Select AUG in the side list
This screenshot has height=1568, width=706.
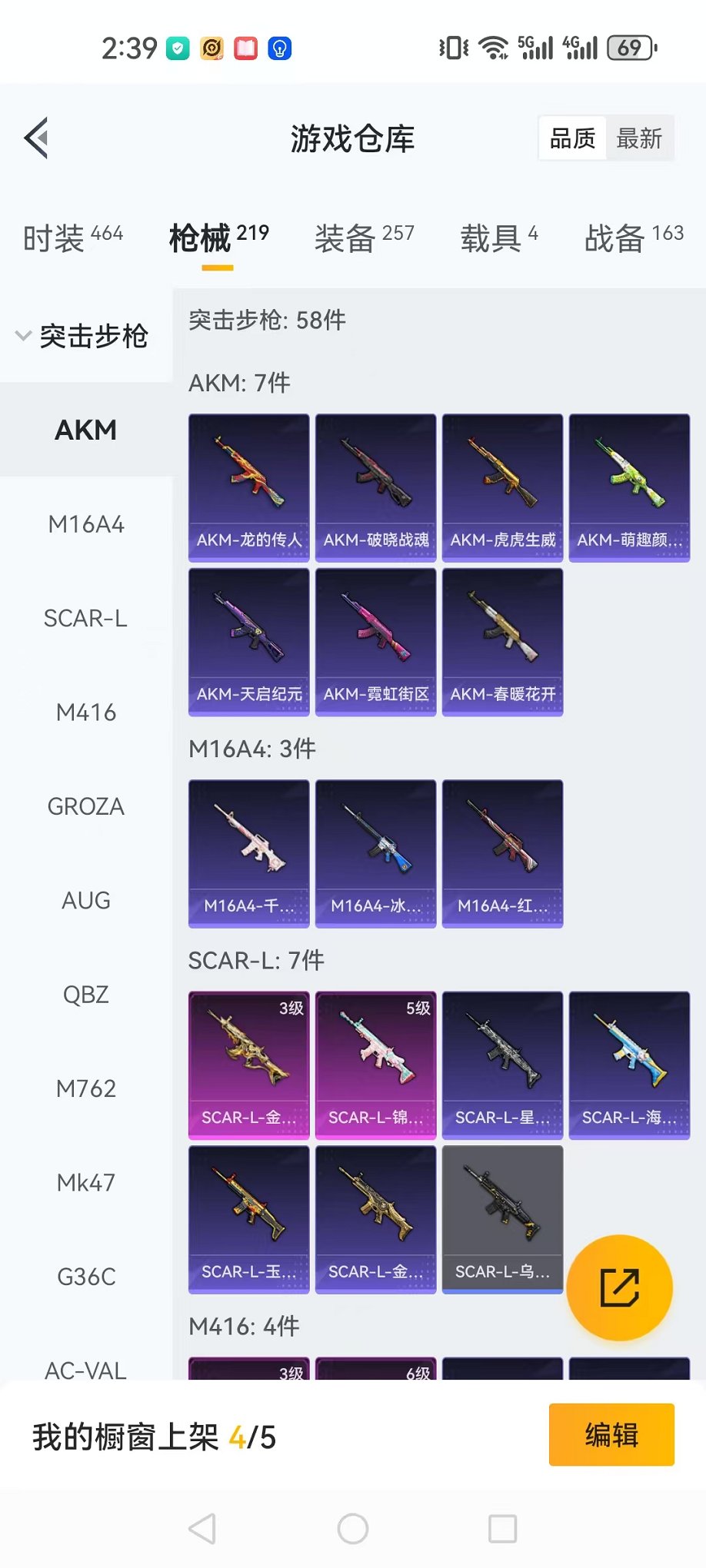[x=86, y=901]
